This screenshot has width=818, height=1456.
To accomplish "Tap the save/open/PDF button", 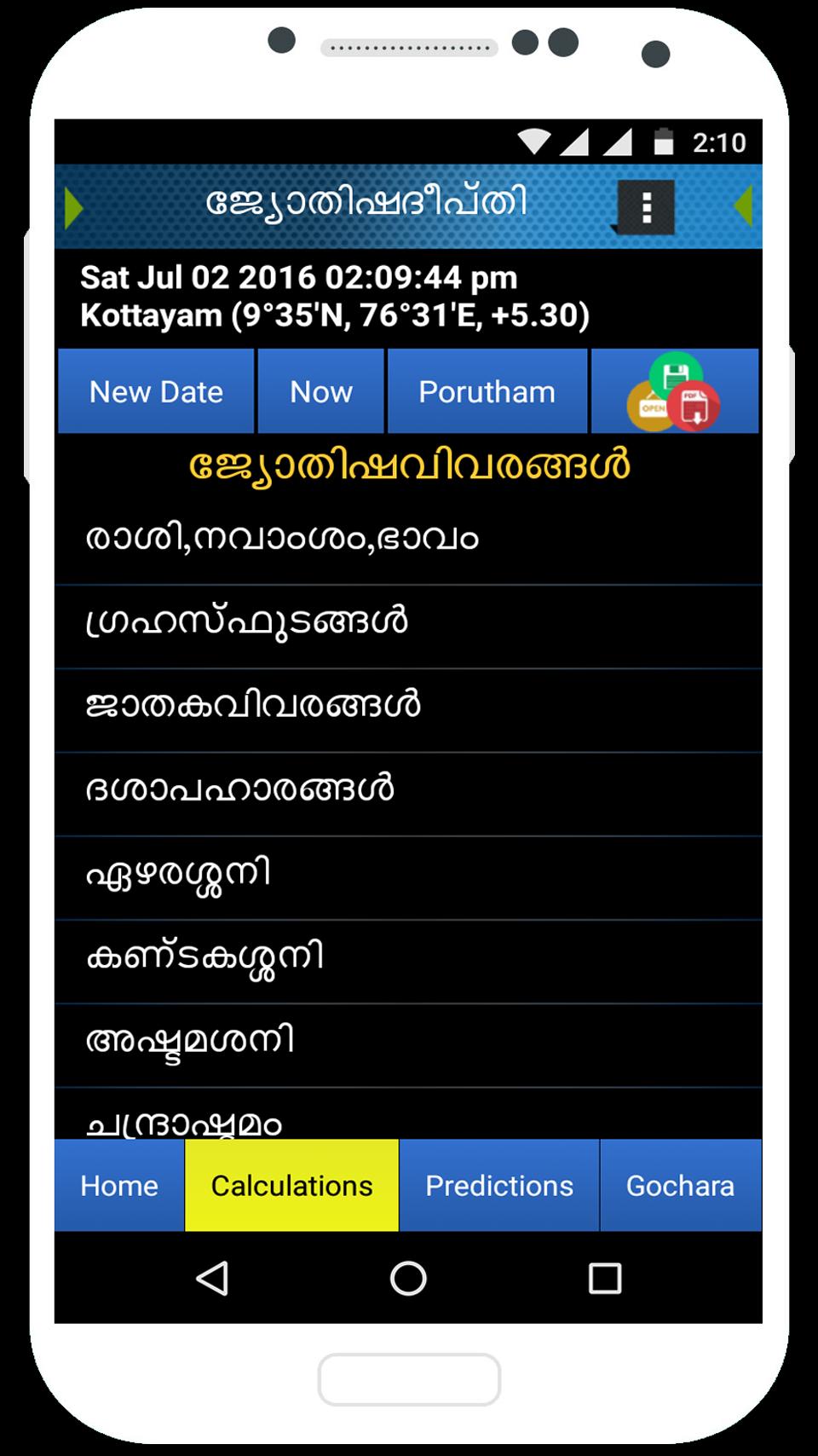I will (674, 391).
